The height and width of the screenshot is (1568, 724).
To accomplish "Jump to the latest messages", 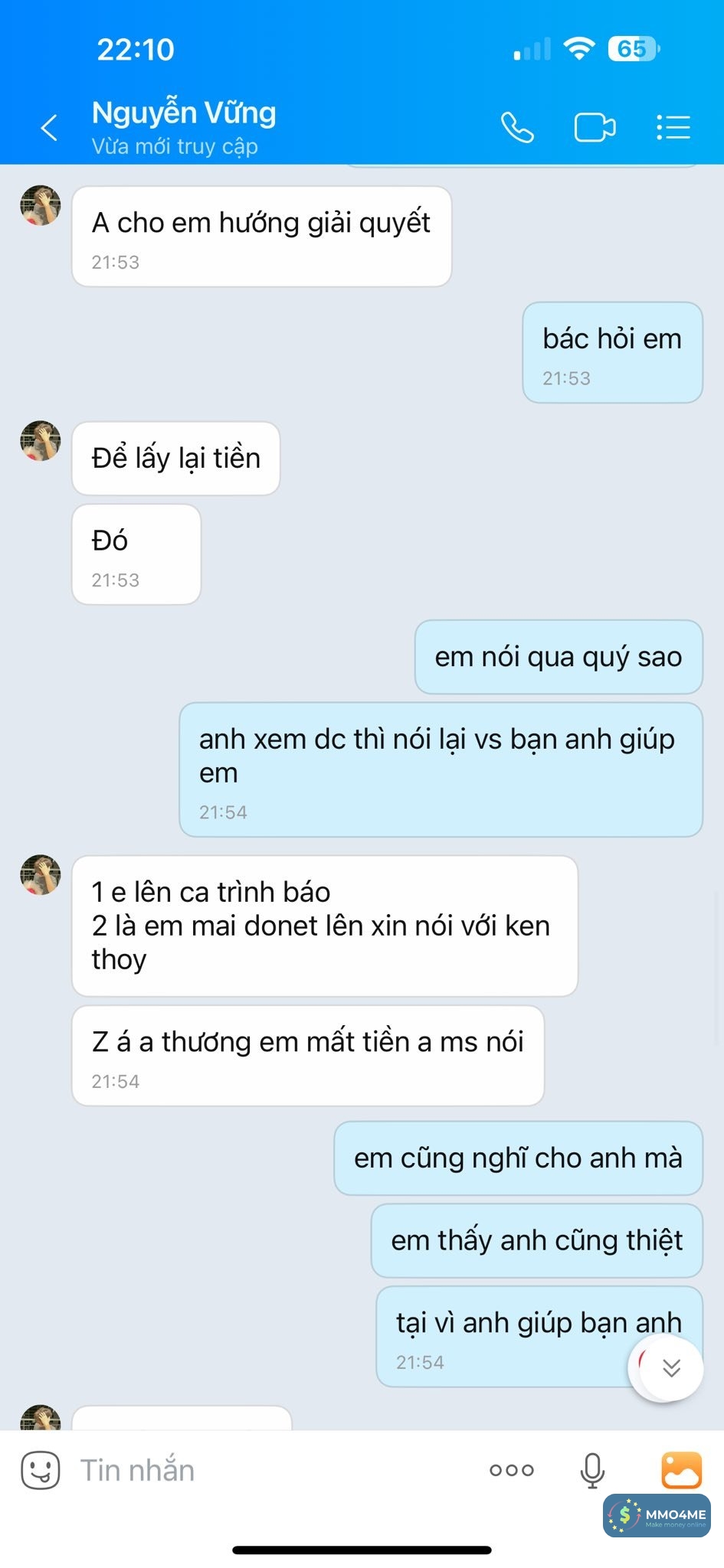I will pos(670,1367).
